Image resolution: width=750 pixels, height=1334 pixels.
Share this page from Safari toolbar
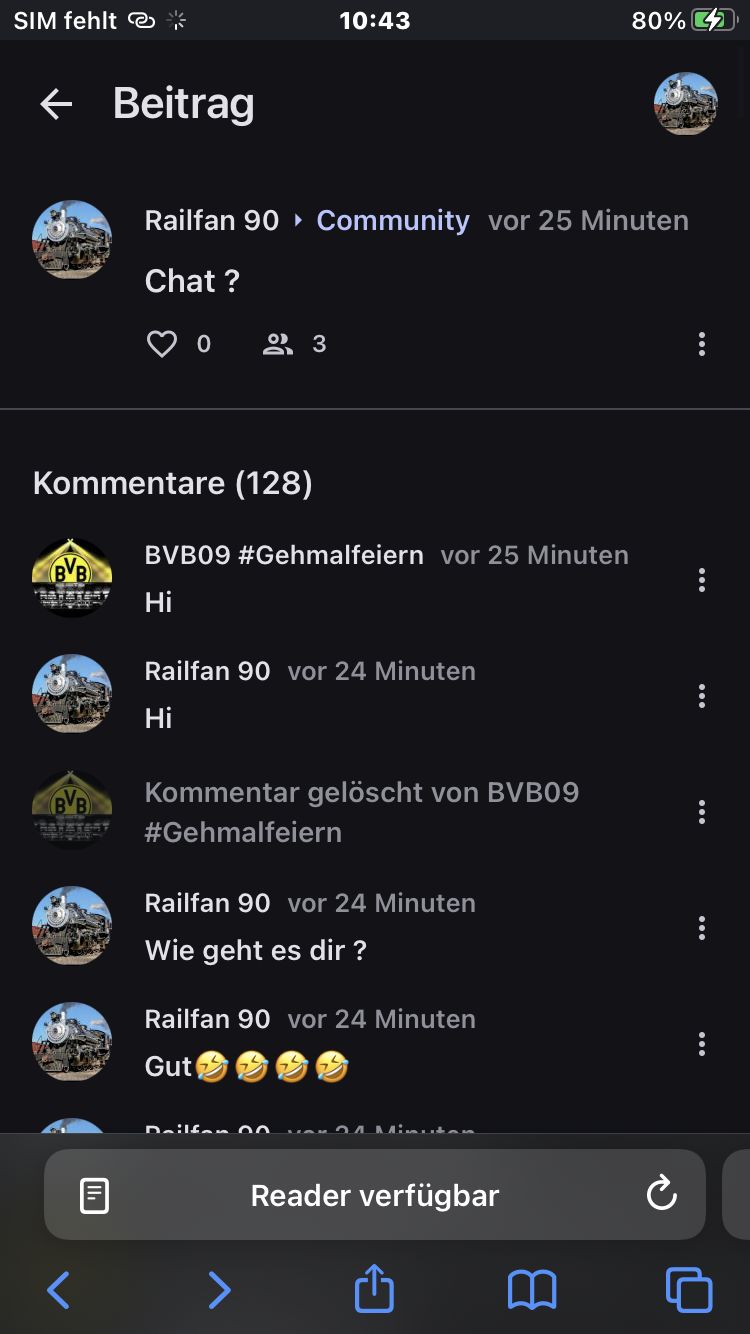[x=375, y=1288]
